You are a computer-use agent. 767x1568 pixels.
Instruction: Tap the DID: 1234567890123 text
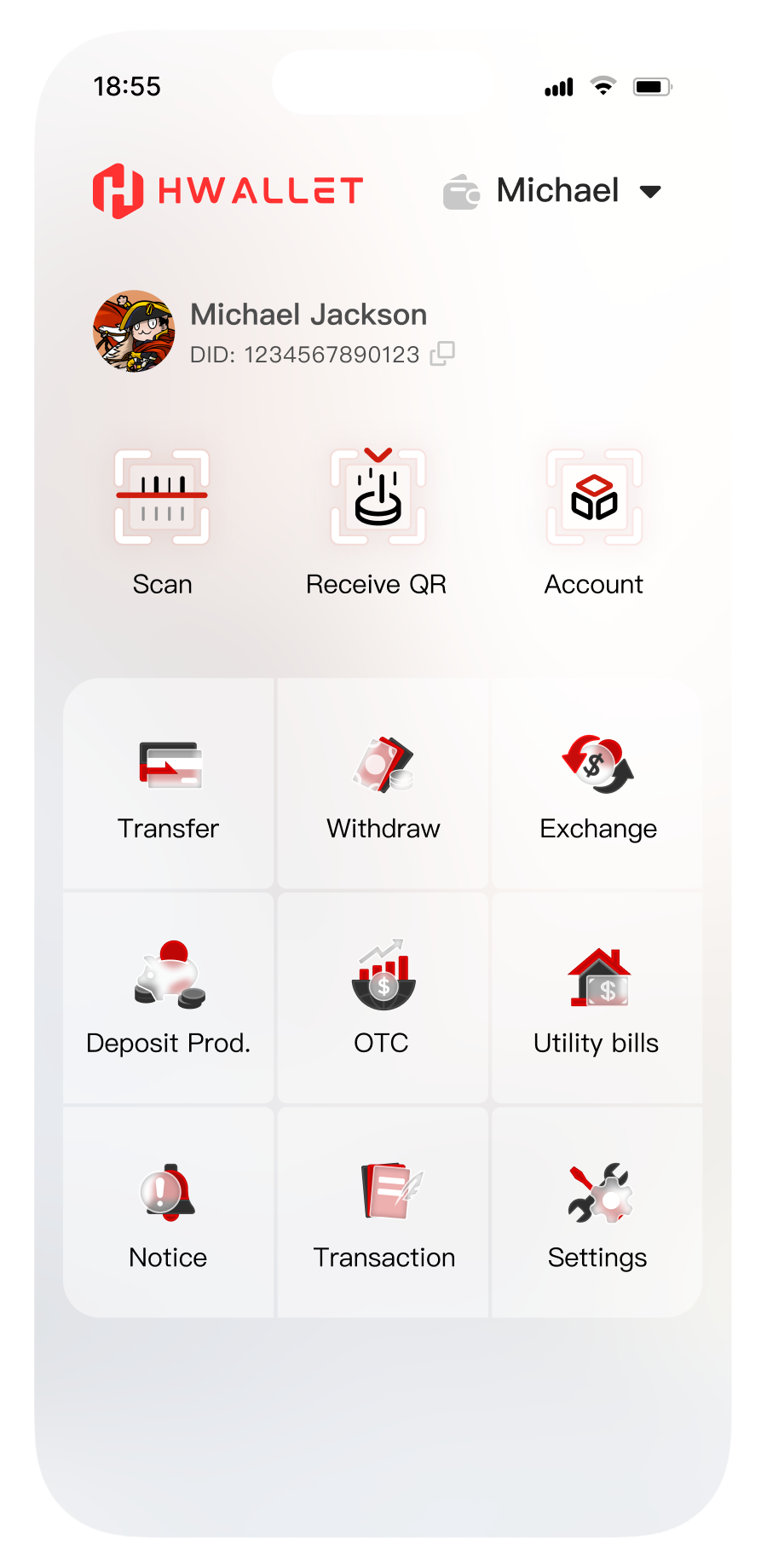click(x=303, y=353)
